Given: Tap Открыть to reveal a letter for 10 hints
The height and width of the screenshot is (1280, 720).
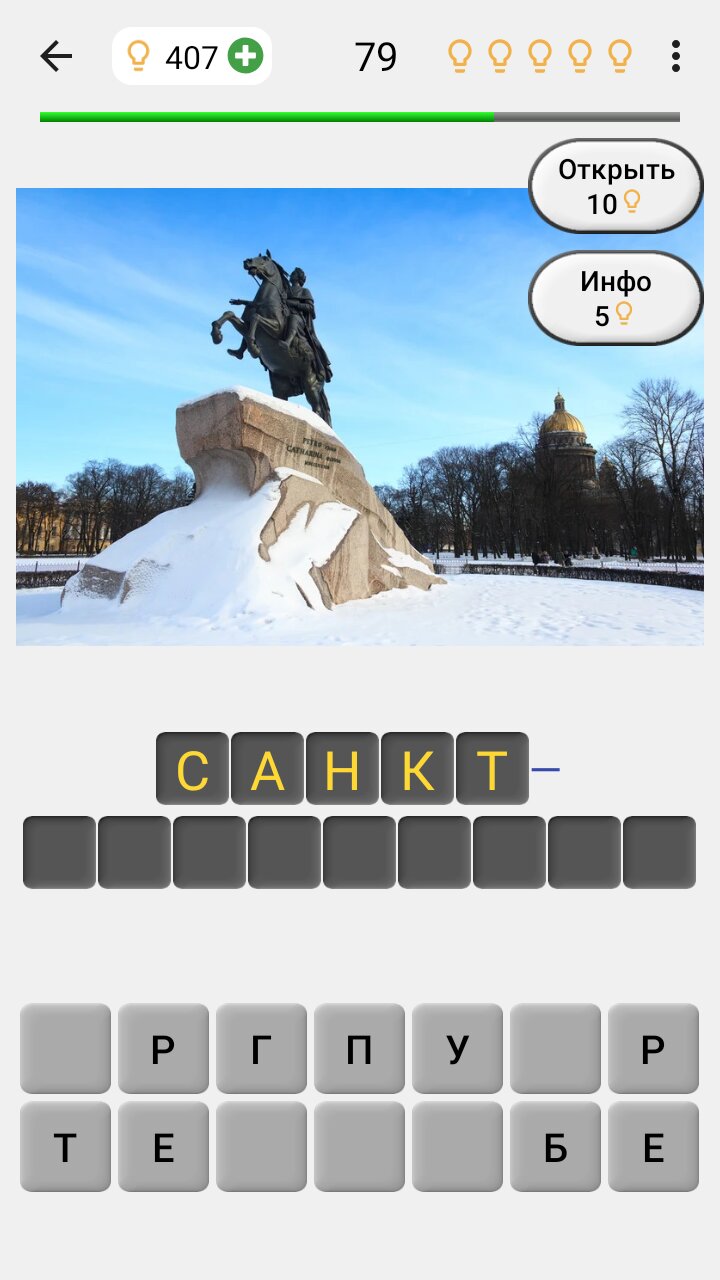Looking at the screenshot, I should click(x=616, y=186).
